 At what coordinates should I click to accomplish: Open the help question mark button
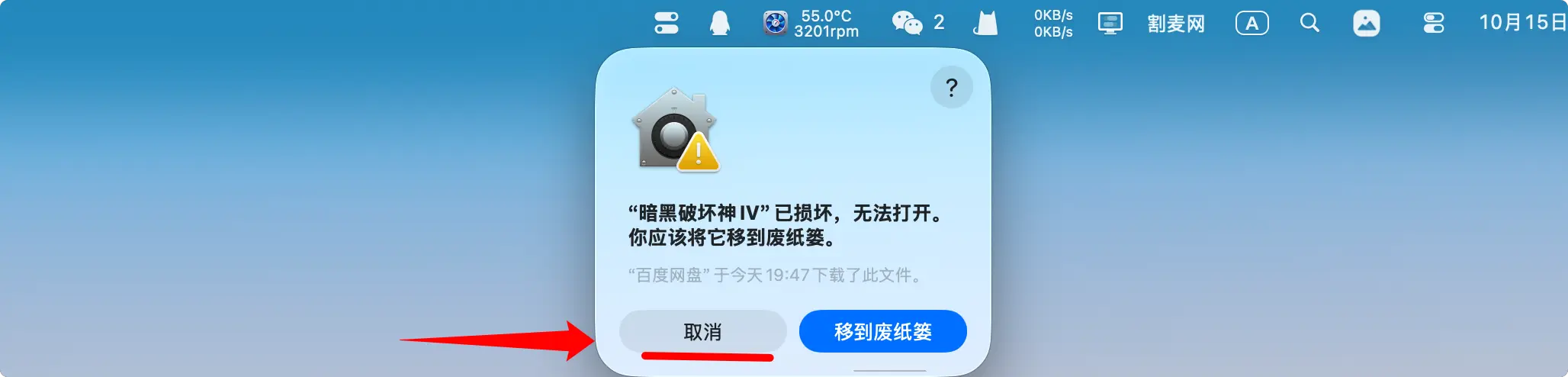951,87
